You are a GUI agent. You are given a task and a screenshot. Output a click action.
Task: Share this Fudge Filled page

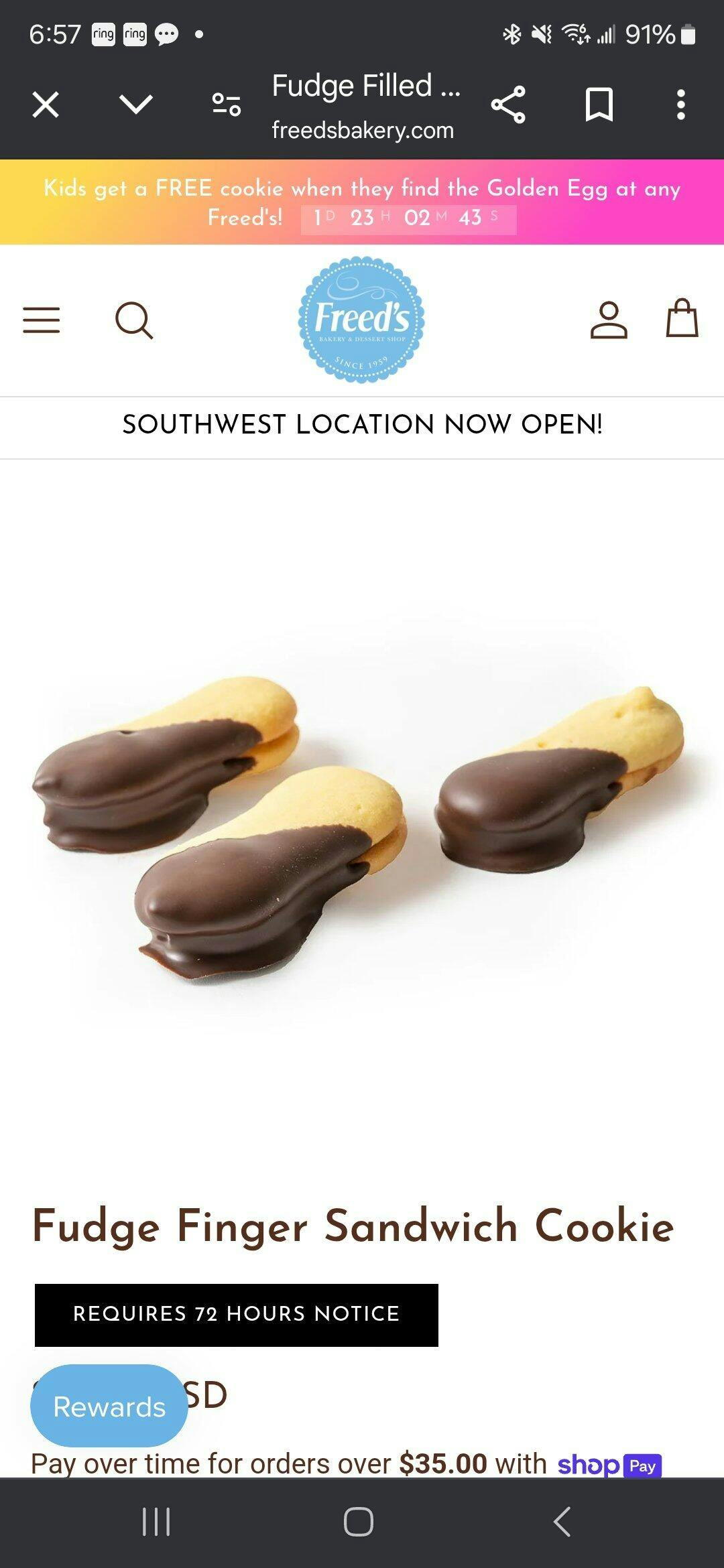click(508, 105)
